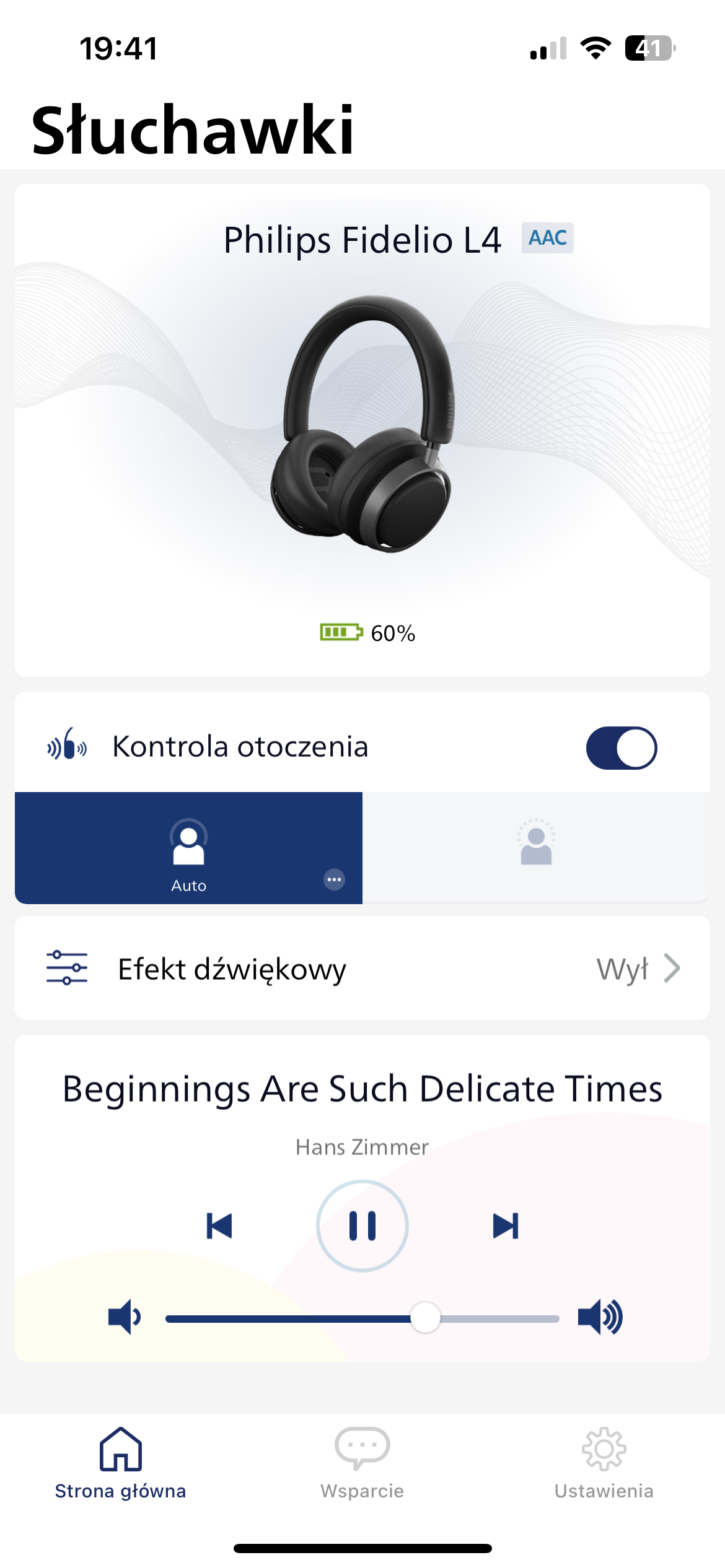The width and height of the screenshot is (725, 1568).
Task: Skip to the previous track
Action: [219, 1226]
